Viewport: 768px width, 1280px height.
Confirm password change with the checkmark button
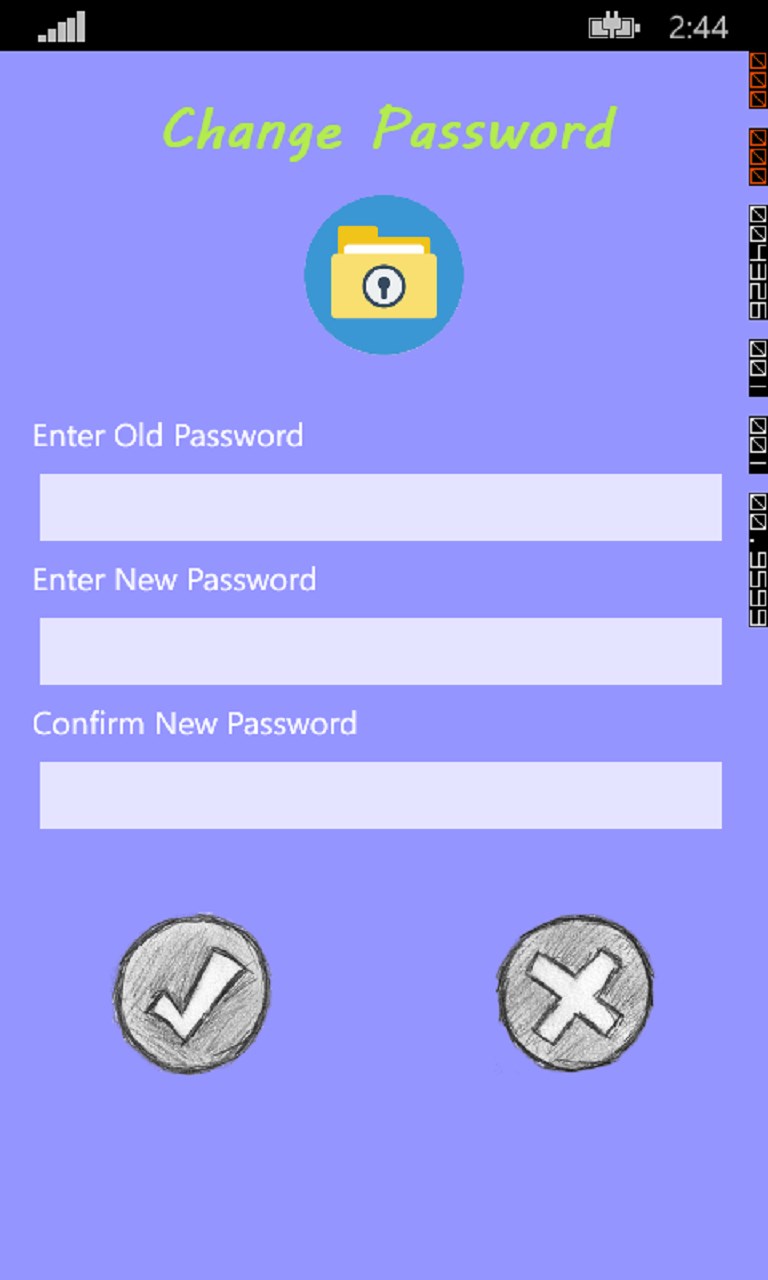coord(192,993)
